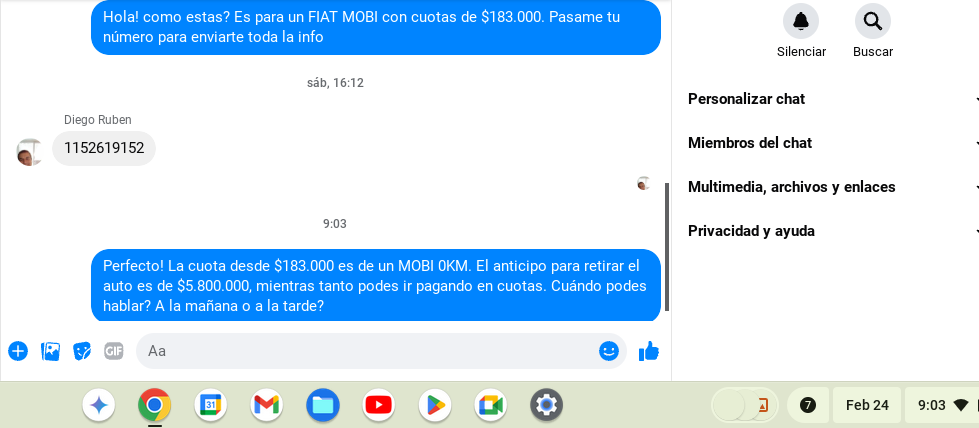Focus the Aa message field

coord(370,351)
